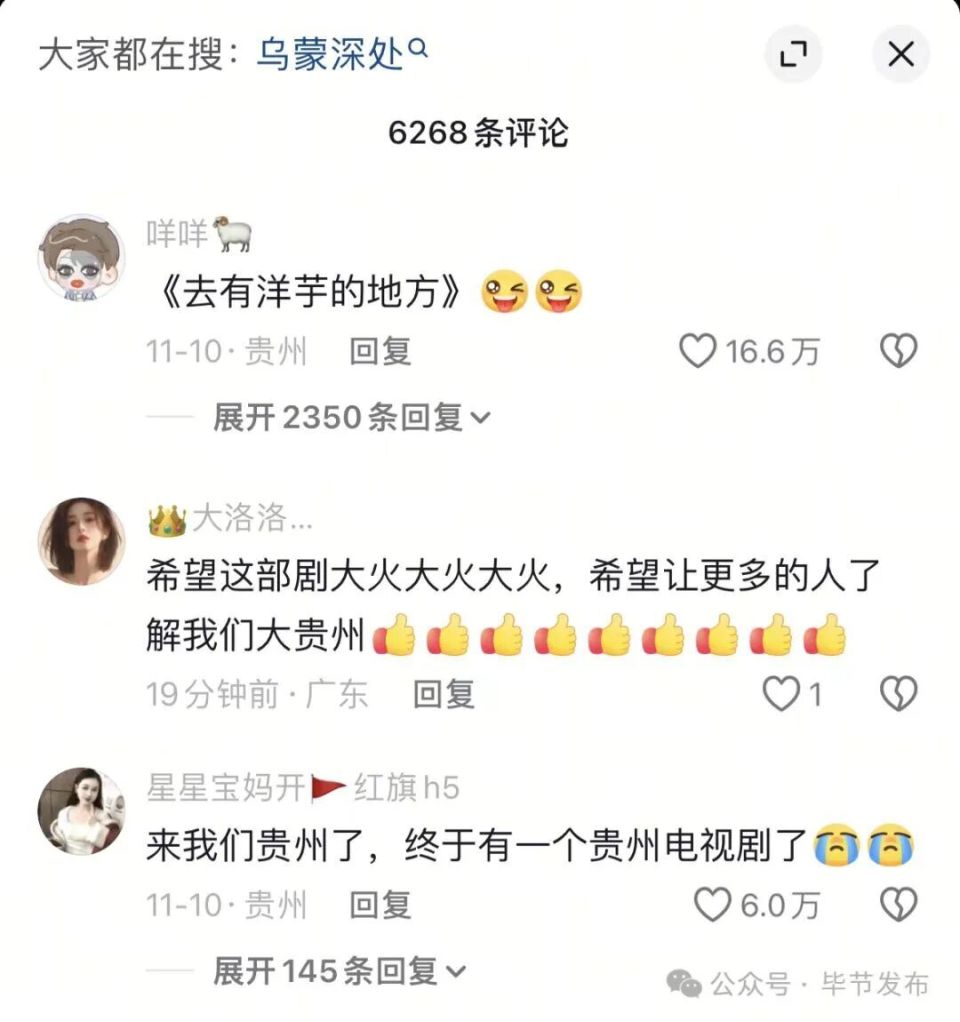960x1022 pixels.
Task: Tap the broken-heart dislike on 星星宝妈's comment
Action: click(899, 906)
